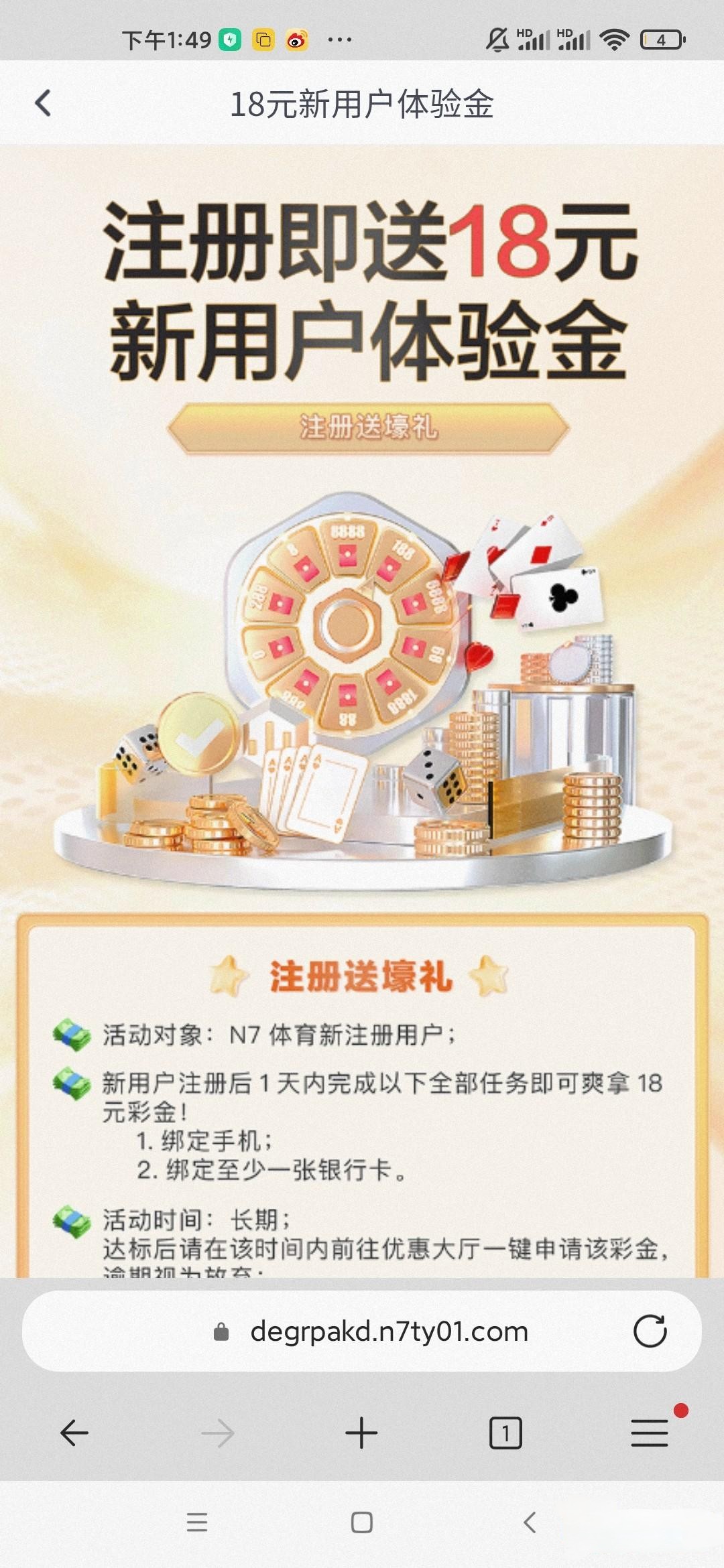
Task: Go to the home screen via system home button
Action: point(361,1522)
